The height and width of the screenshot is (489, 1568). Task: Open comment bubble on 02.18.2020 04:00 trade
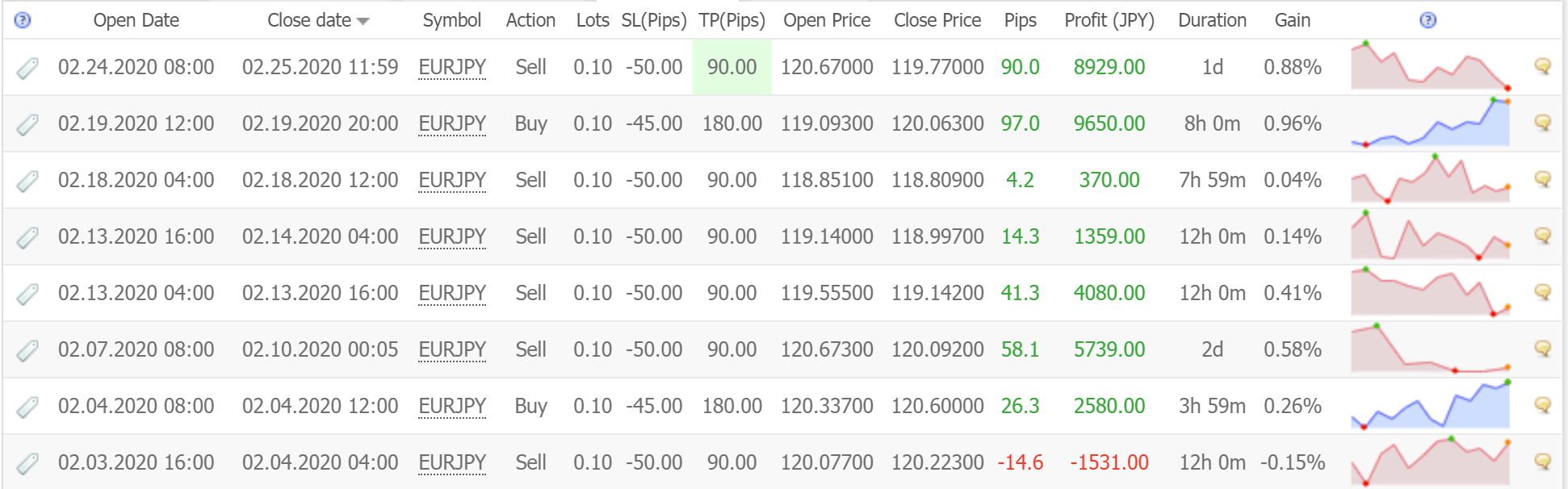pyautogui.click(x=1542, y=179)
